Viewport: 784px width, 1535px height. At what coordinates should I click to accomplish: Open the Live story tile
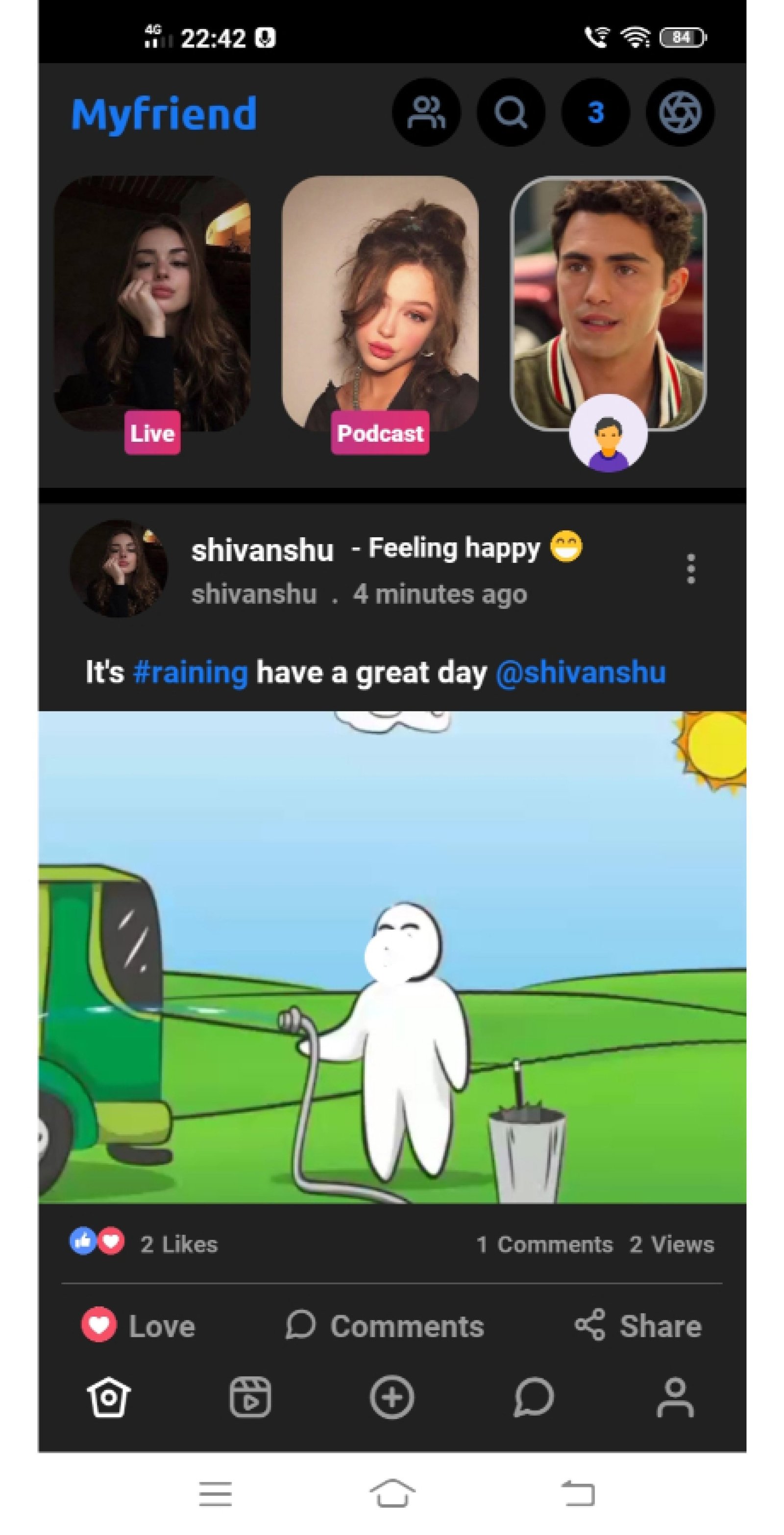coord(152,304)
